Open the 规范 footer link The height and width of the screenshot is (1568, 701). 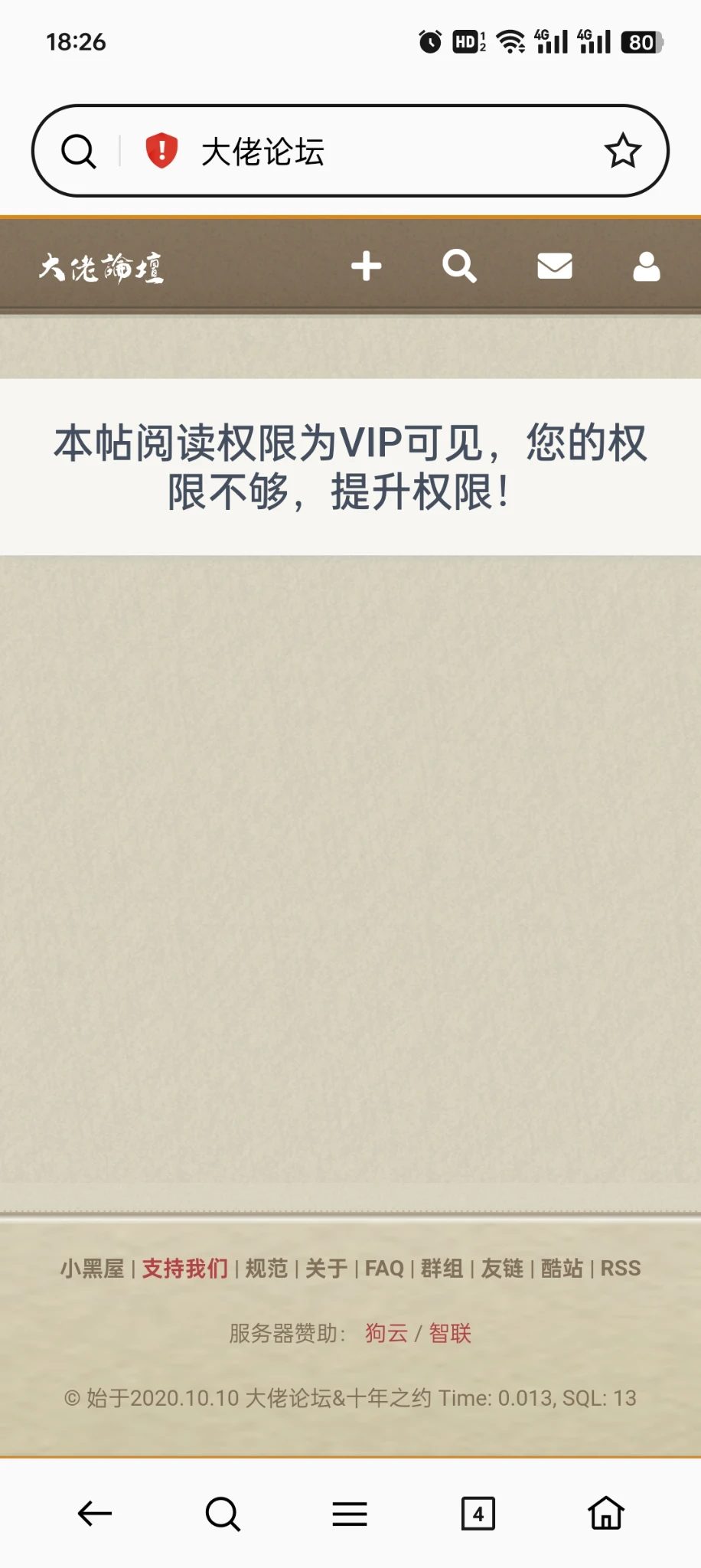[266, 1269]
